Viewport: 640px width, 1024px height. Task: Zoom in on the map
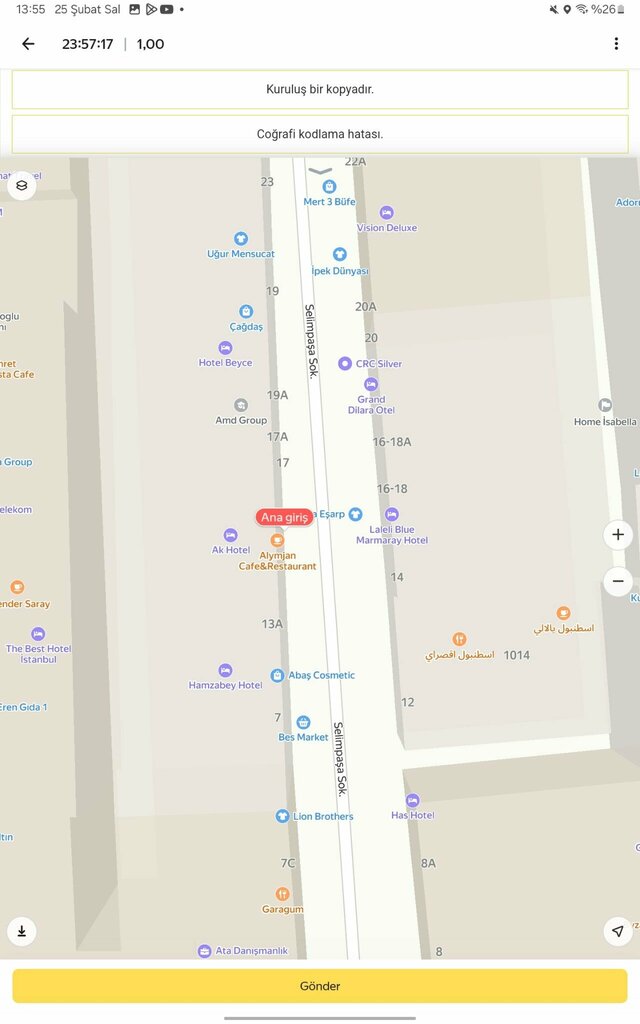[x=618, y=535]
